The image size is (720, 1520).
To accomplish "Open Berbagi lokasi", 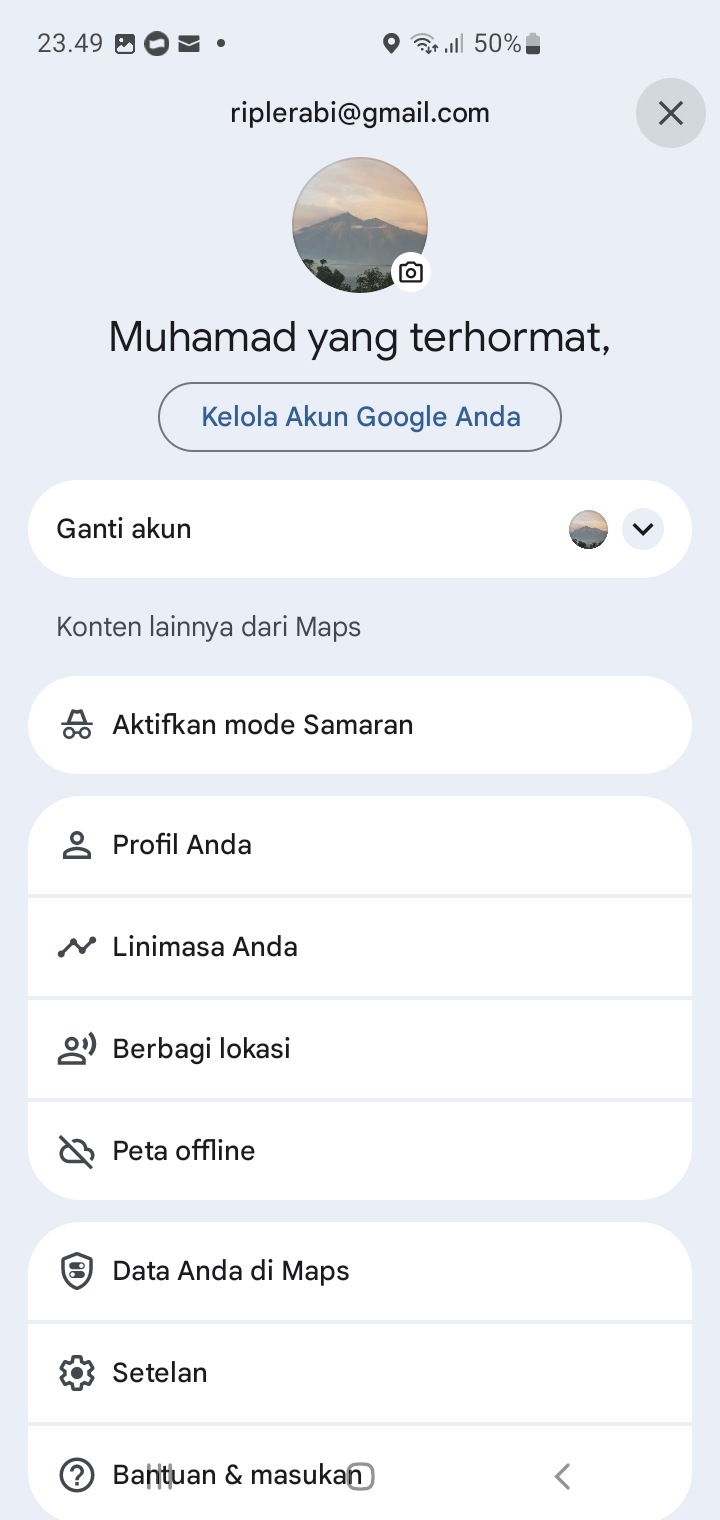I will [x=360, y=1049].
